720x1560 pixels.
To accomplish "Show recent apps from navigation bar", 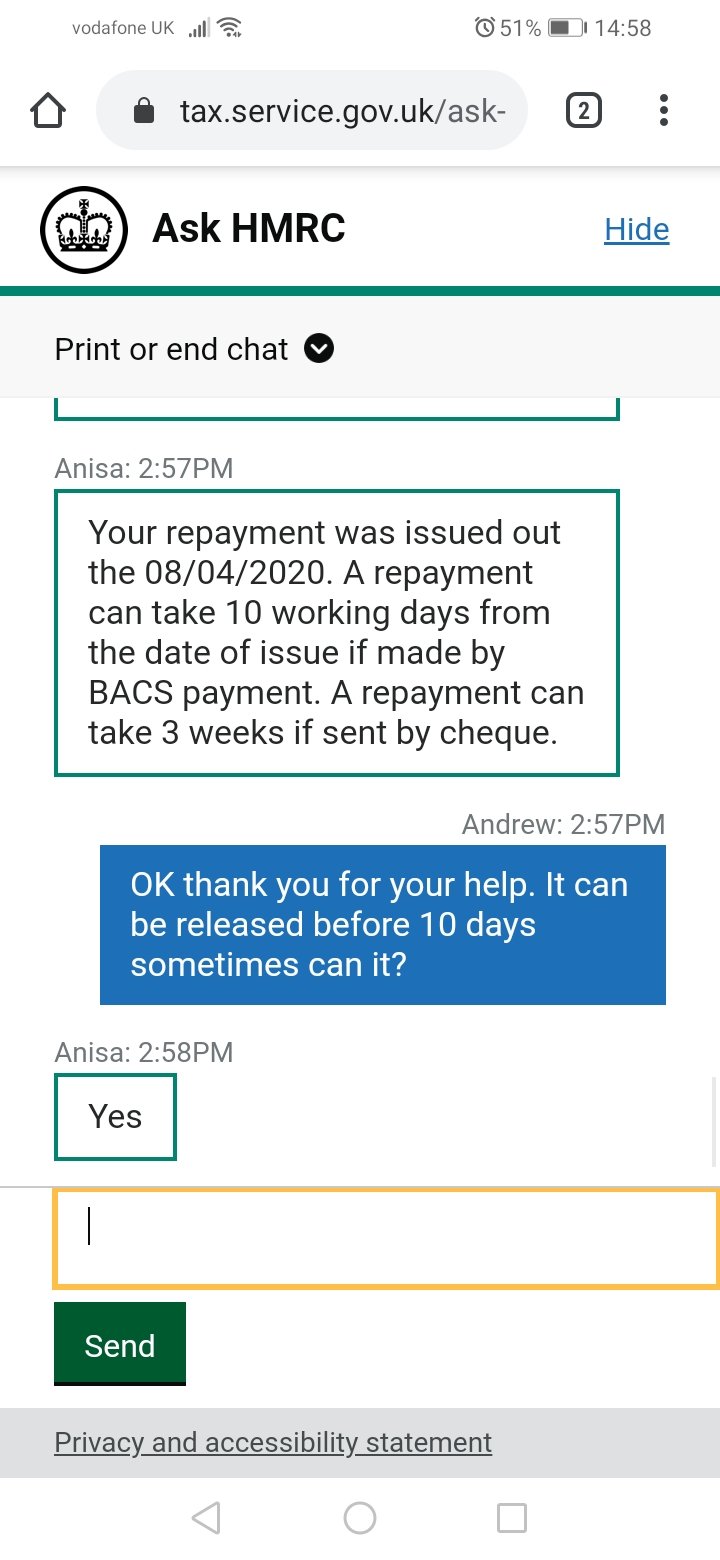I will (512, 1518).
